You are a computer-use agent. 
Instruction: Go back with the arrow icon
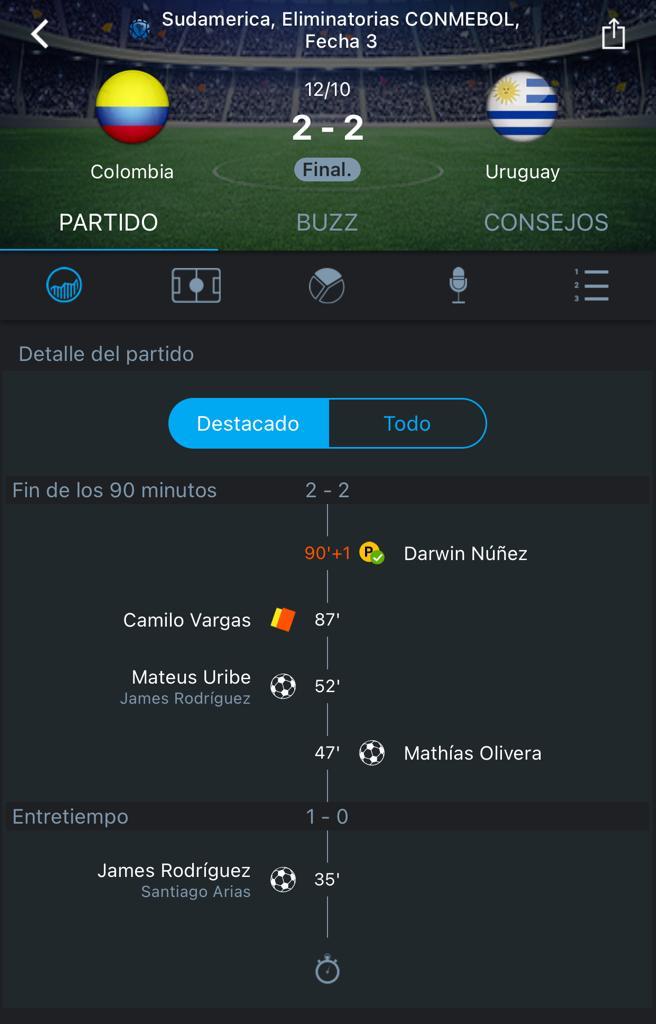[x=40, y=33]
